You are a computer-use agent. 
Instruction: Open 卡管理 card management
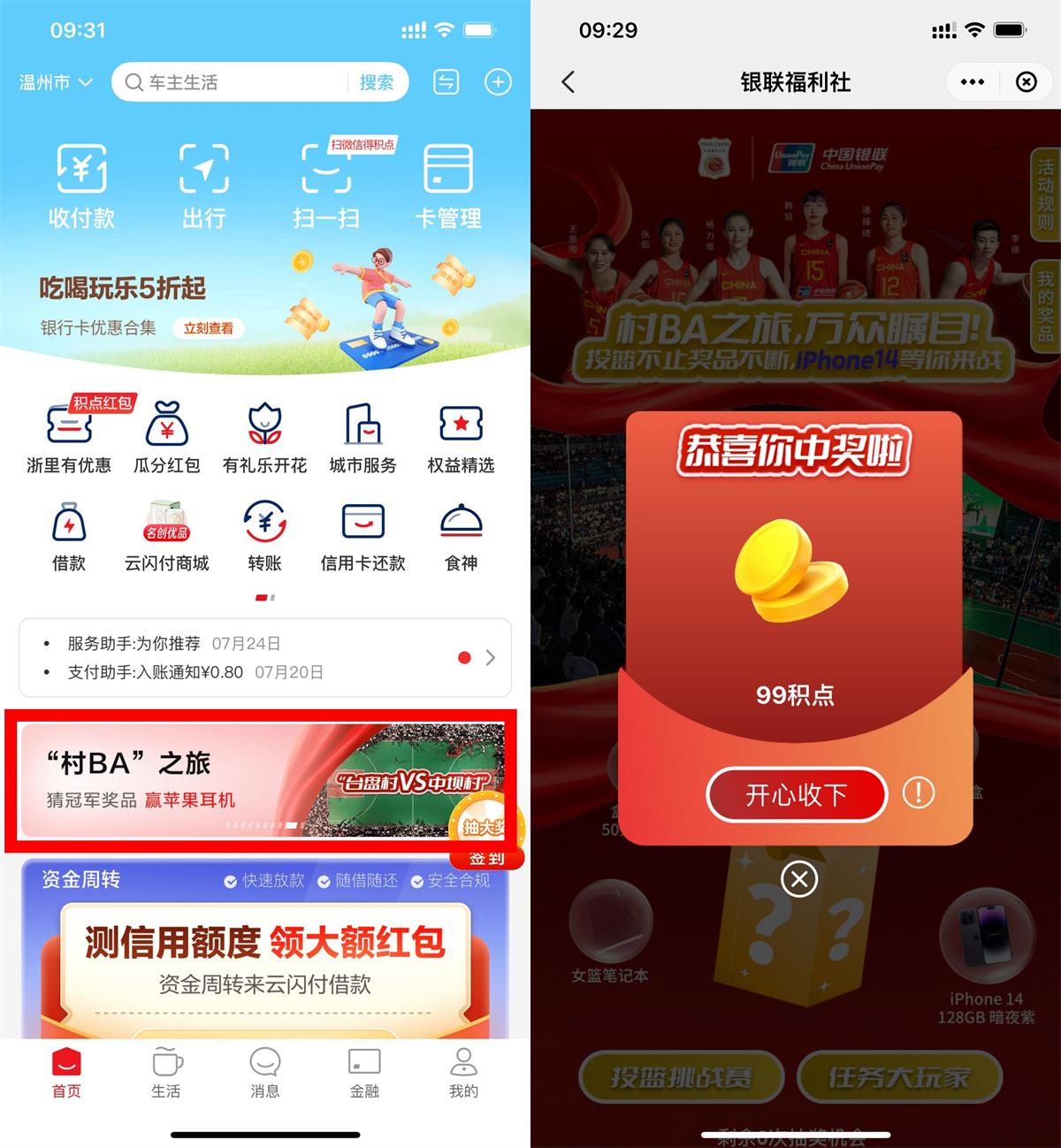448,186
